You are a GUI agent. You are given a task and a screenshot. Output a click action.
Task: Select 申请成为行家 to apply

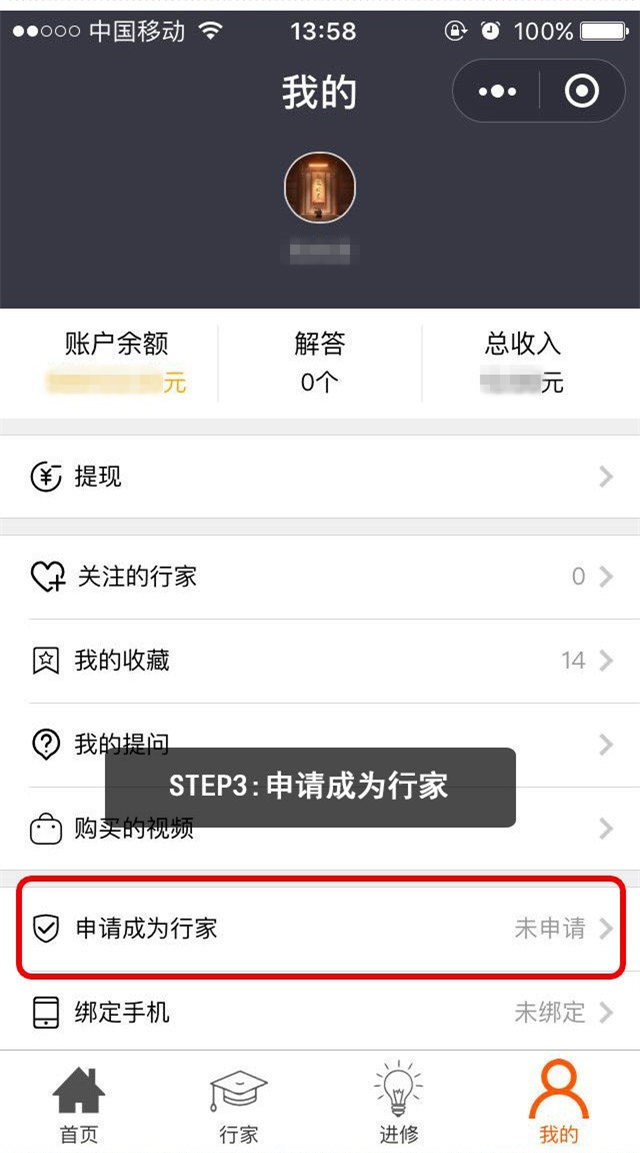320,929
